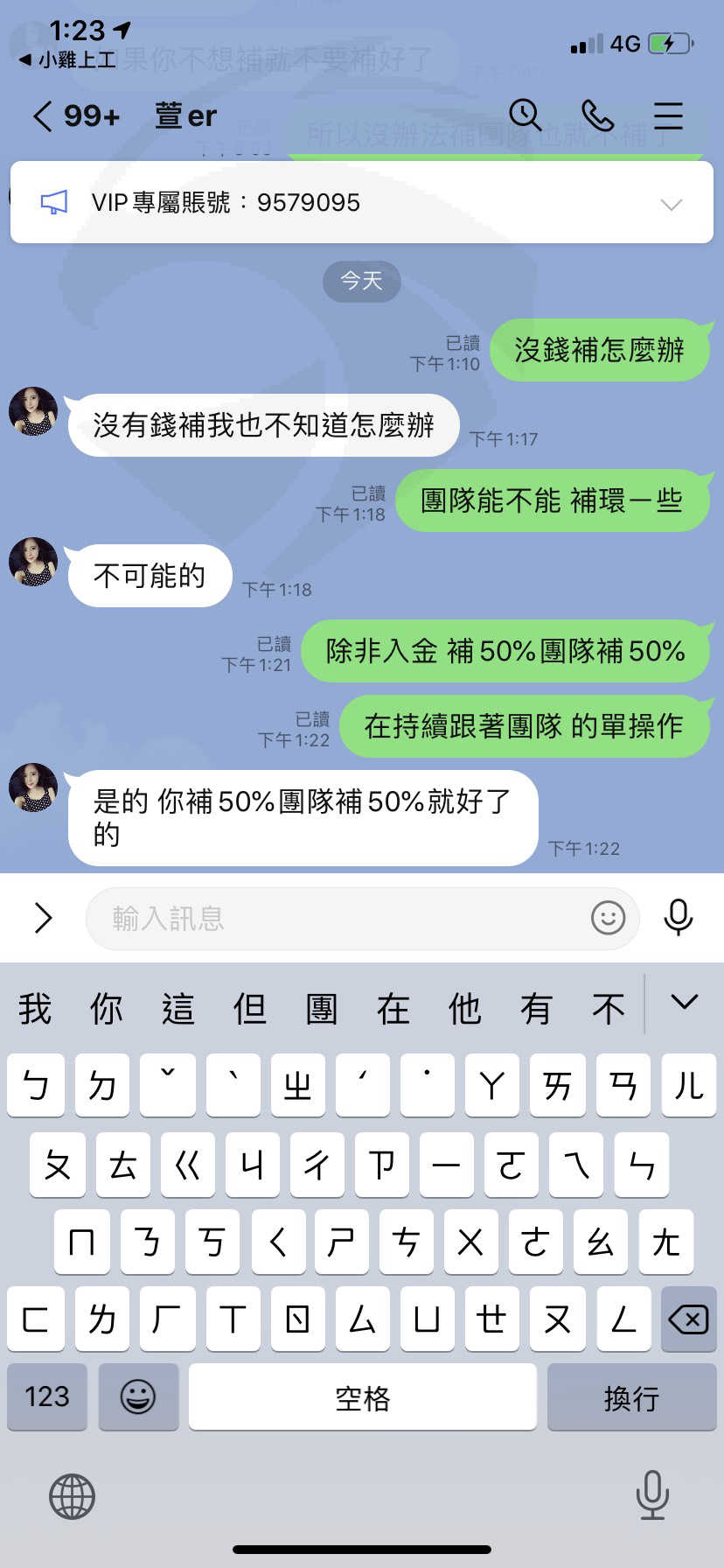Tap the backspace key
The width and height of the screenshot is (724, 1568).
pyautogui.click(x=688, y=1319)
